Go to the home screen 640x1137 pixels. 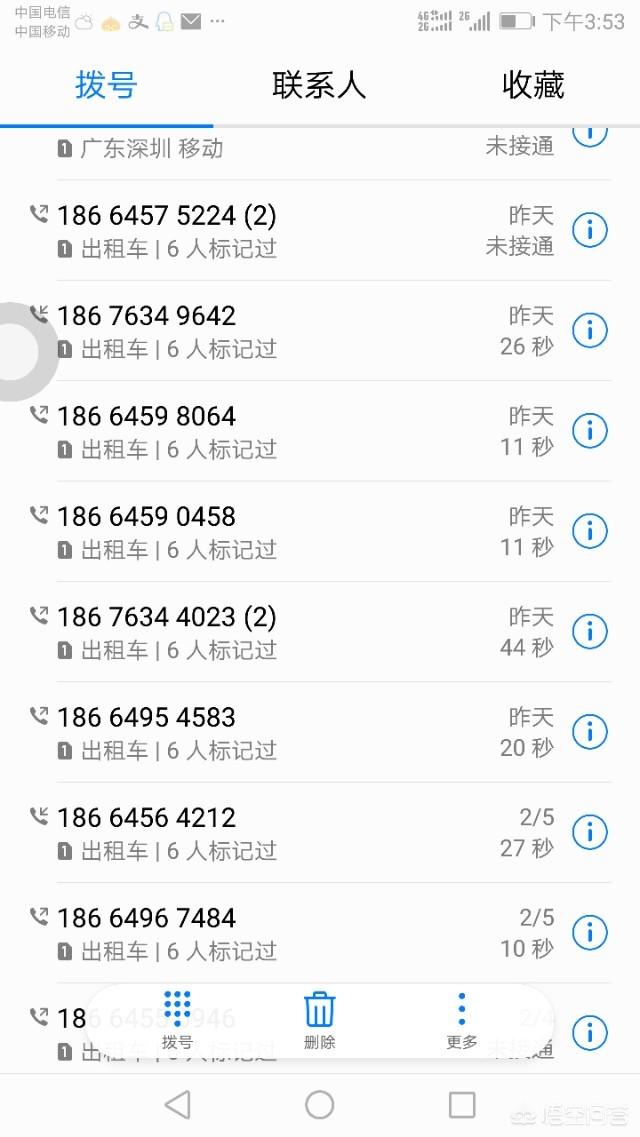tap(319, 1104)
